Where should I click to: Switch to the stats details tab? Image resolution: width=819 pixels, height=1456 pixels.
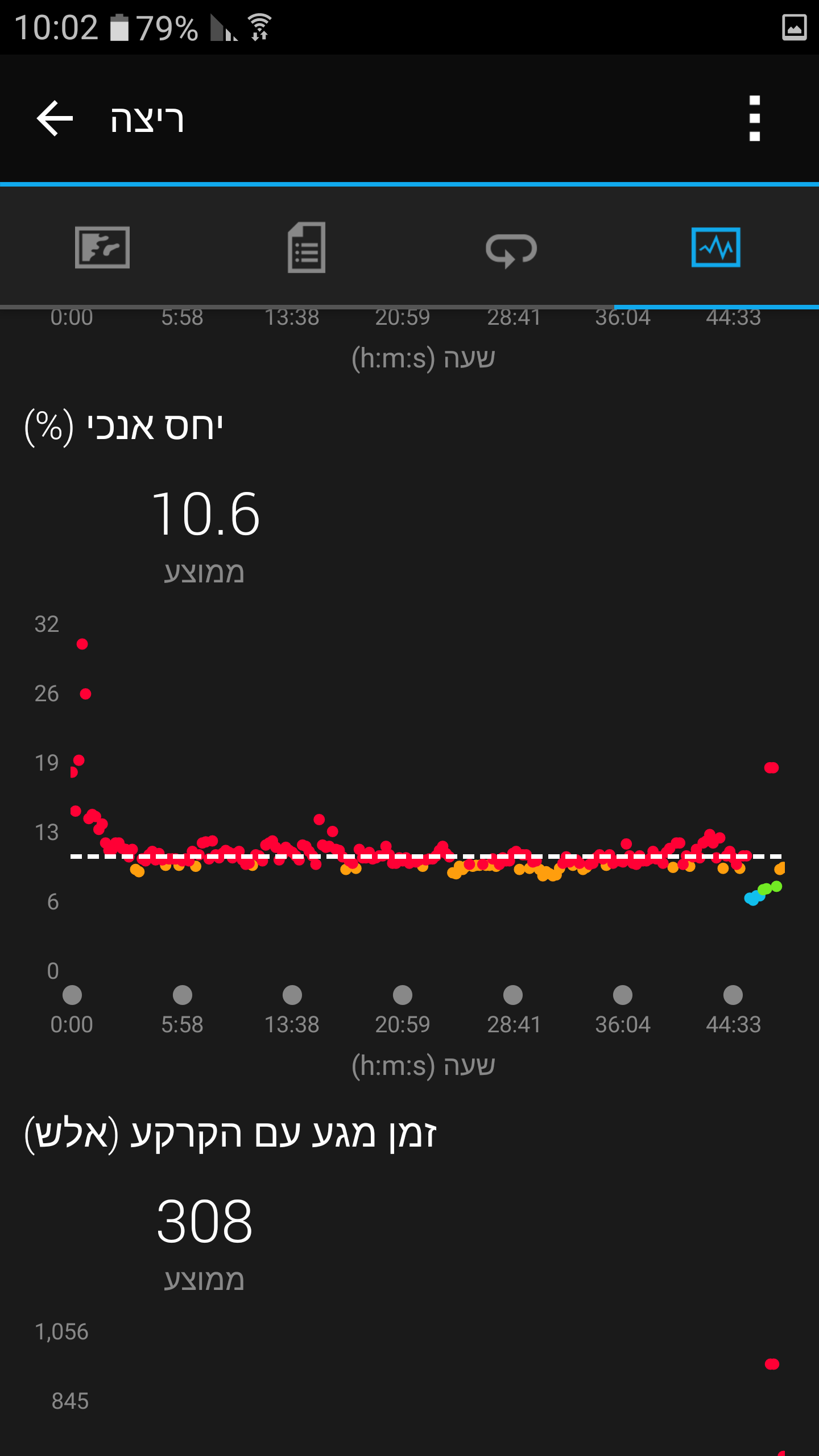307,247
